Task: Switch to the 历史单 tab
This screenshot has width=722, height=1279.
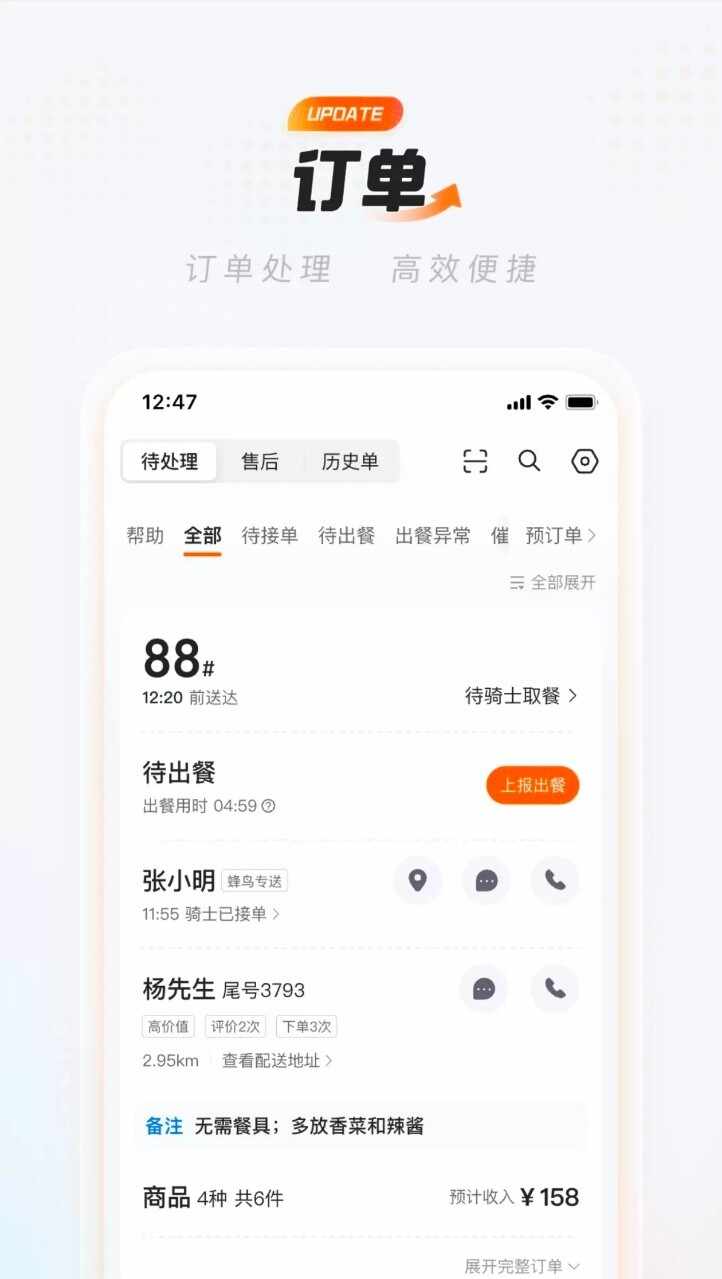Action: click(x=351, y=461)
